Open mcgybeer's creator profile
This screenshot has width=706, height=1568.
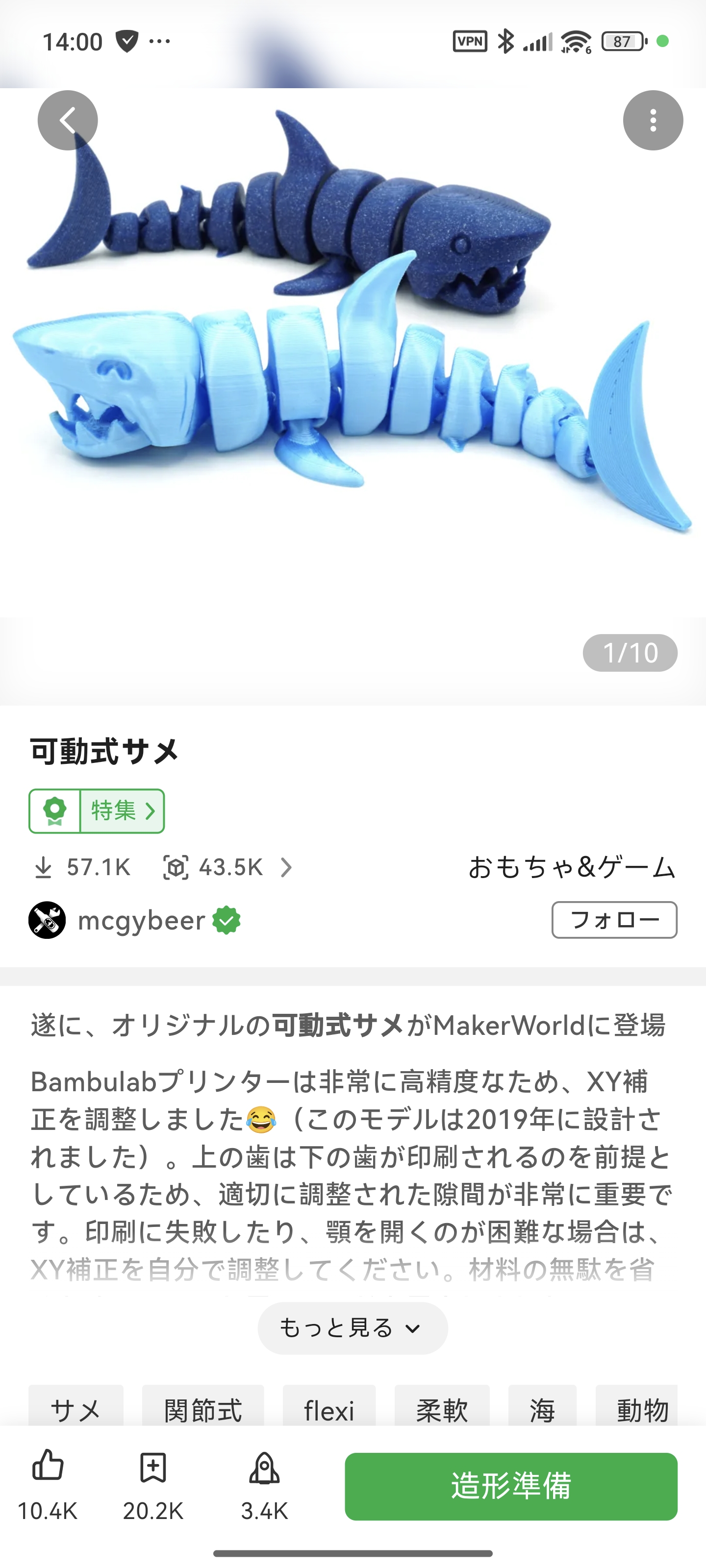141,920
